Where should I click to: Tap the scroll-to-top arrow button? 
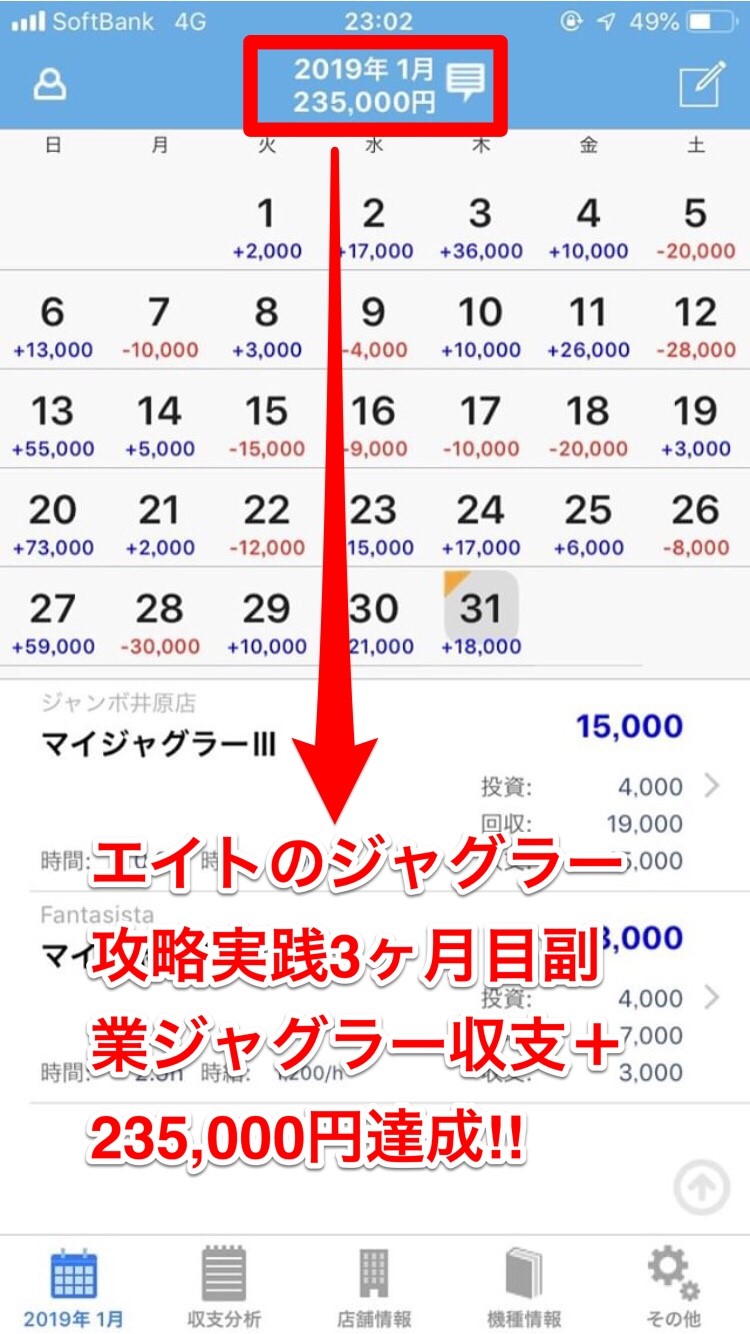702,1187
